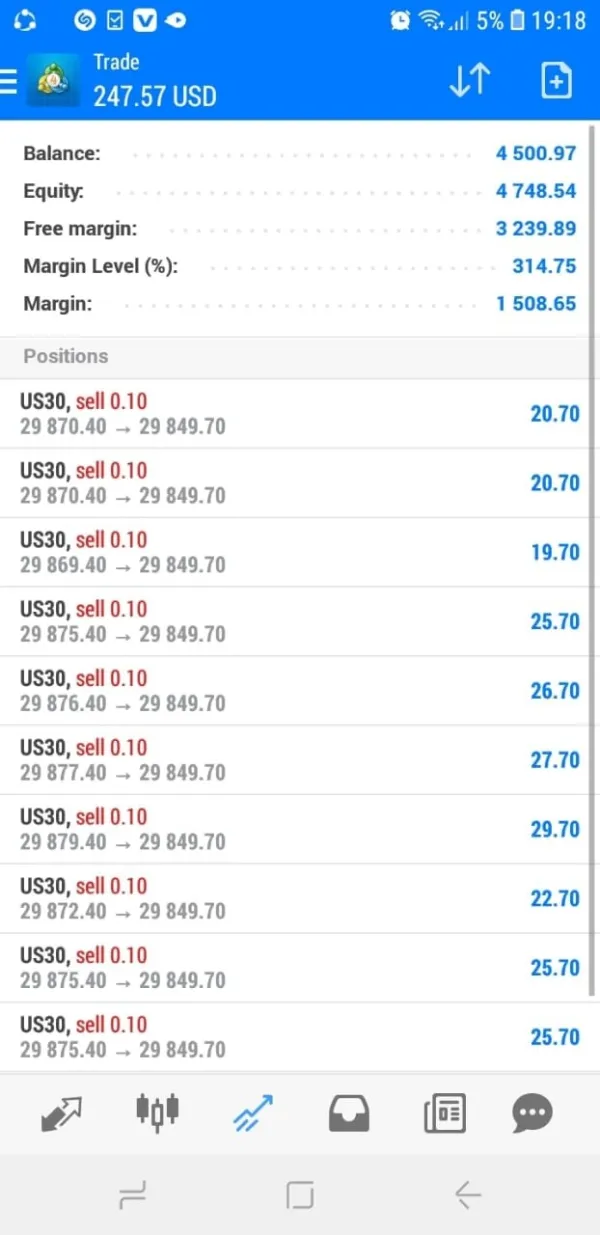Switch to the Quotes tab

62,1114
